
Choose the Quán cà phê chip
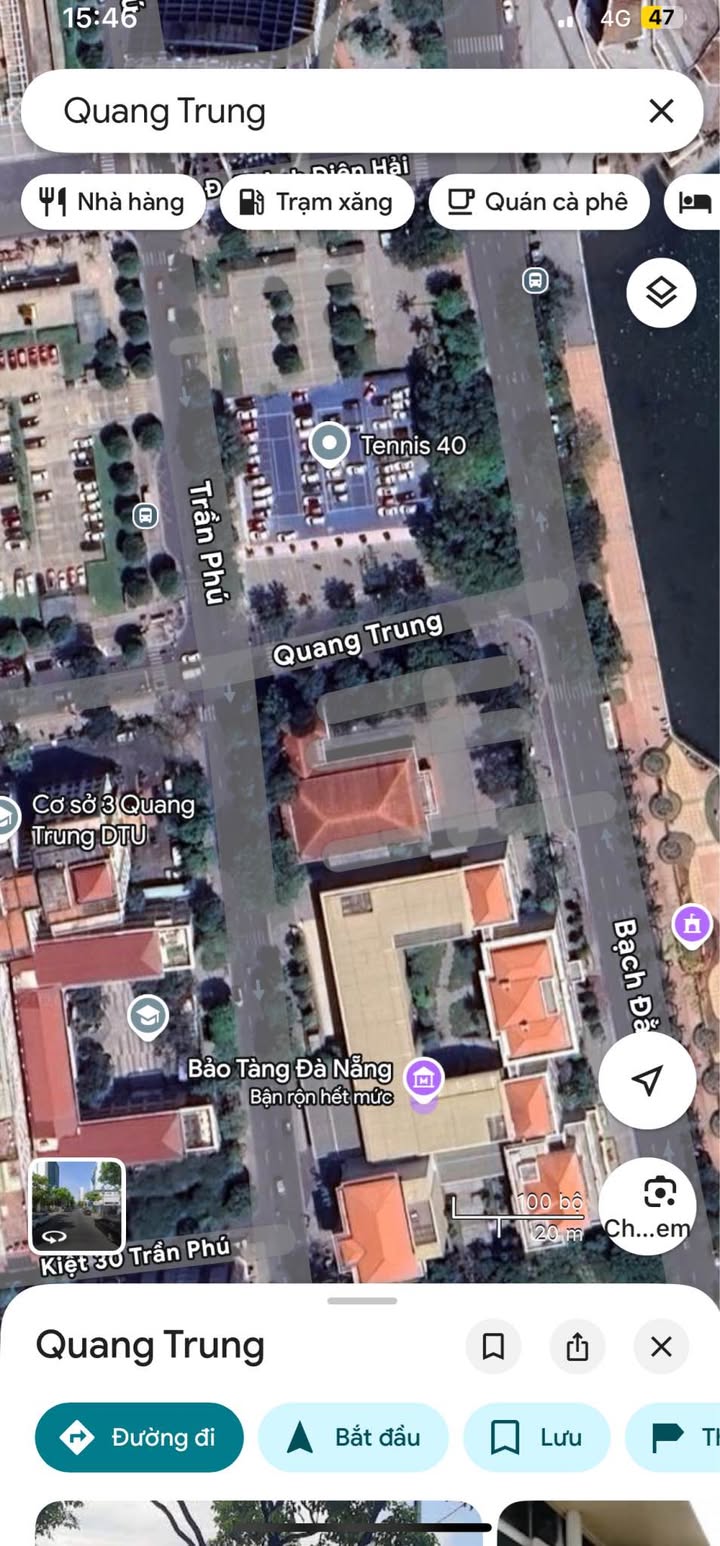point(538,202)
